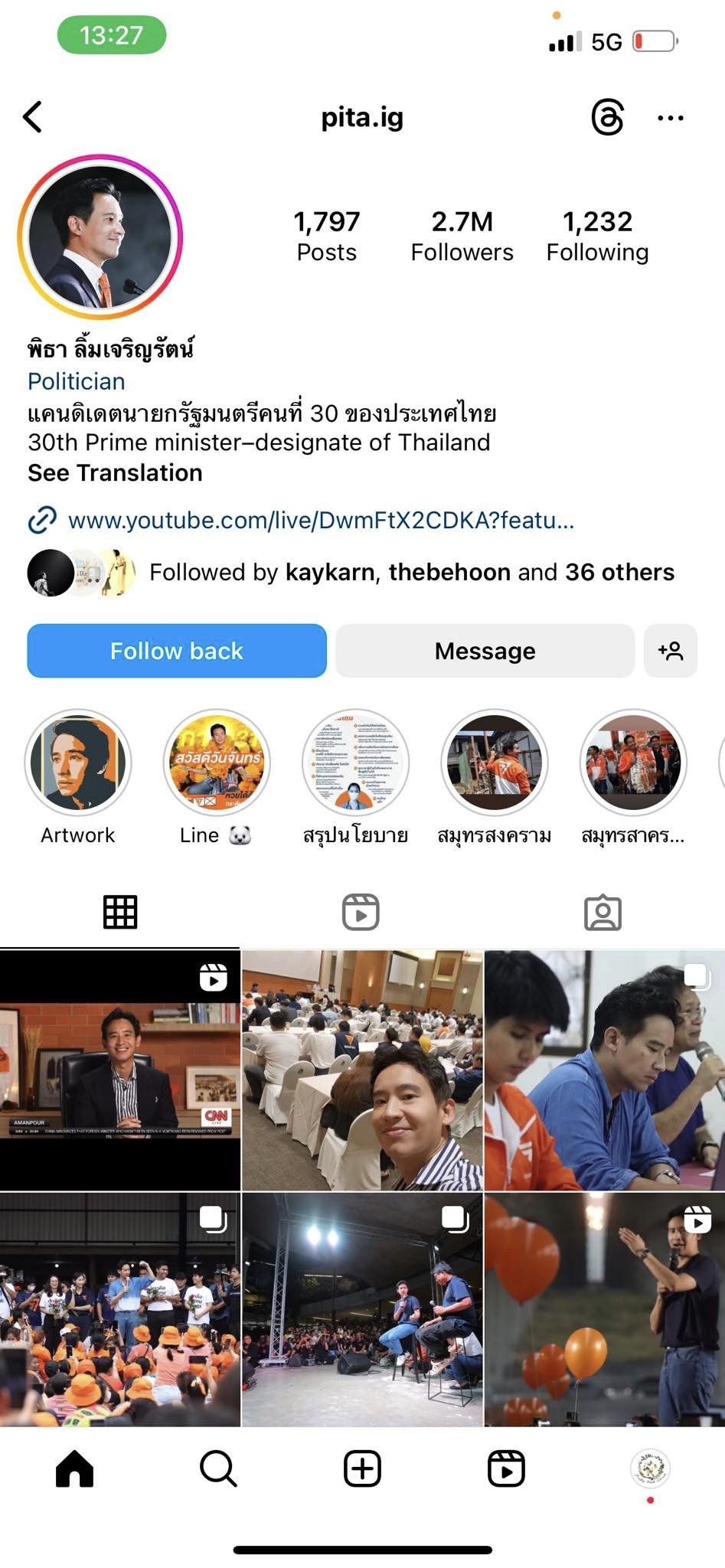Tap See Translation for the bio
The height and width of the screenshot is (1568, 725).
coord(115,472)
